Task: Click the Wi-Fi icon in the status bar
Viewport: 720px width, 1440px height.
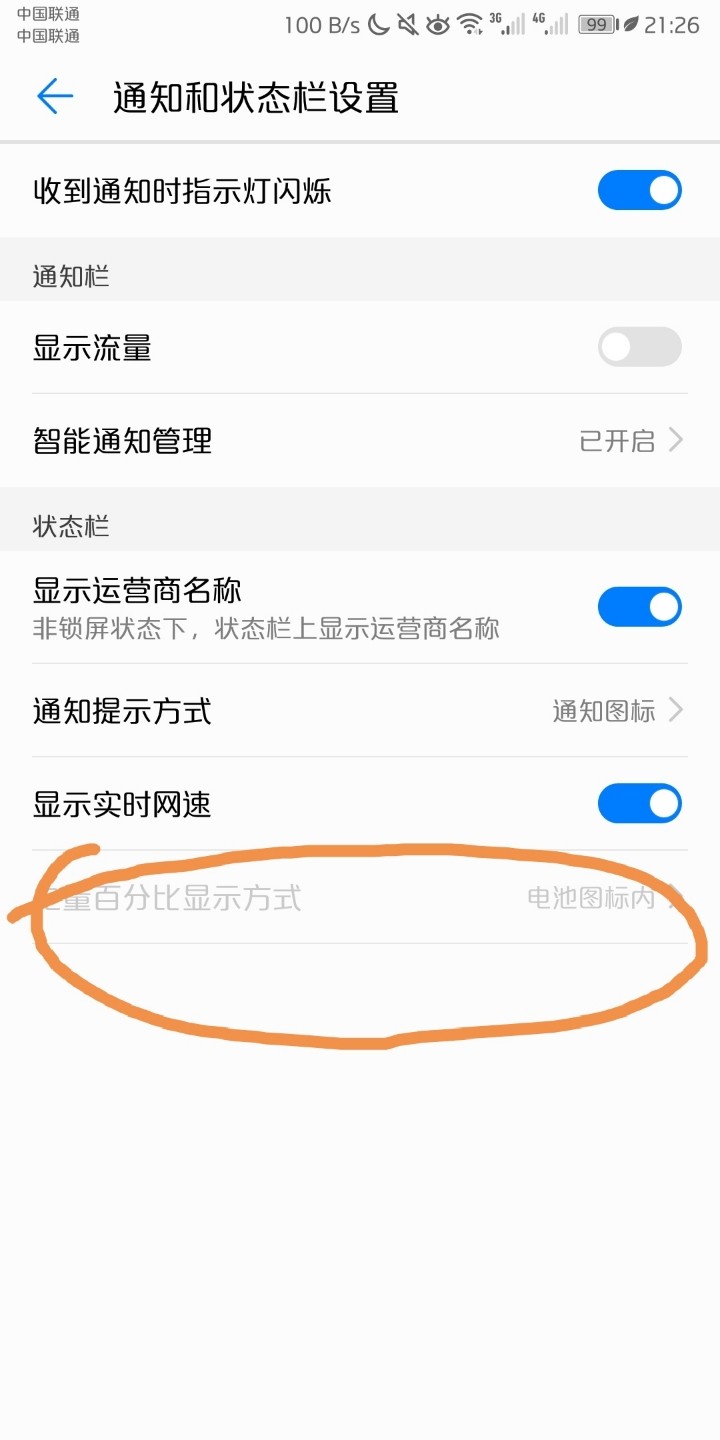Action: tap(469, 26)
